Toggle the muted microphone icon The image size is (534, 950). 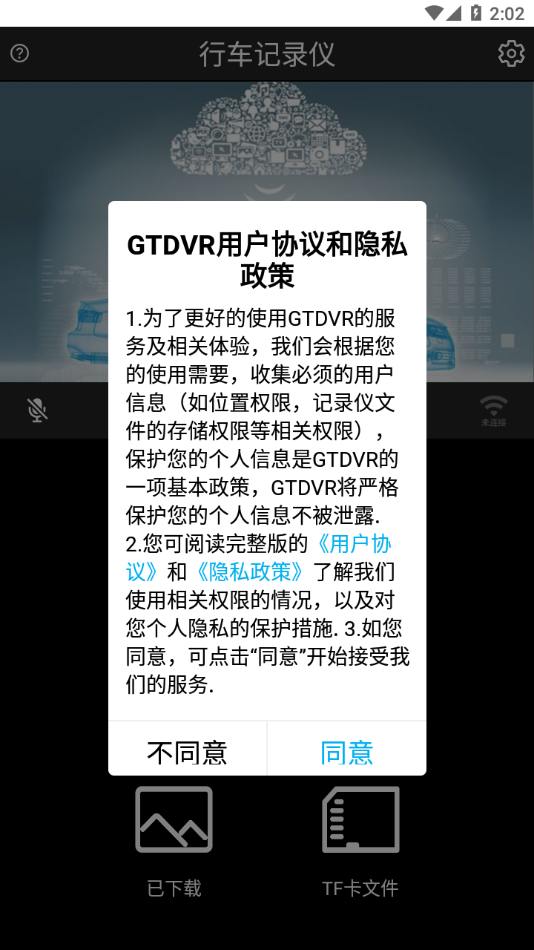[37, 410]
